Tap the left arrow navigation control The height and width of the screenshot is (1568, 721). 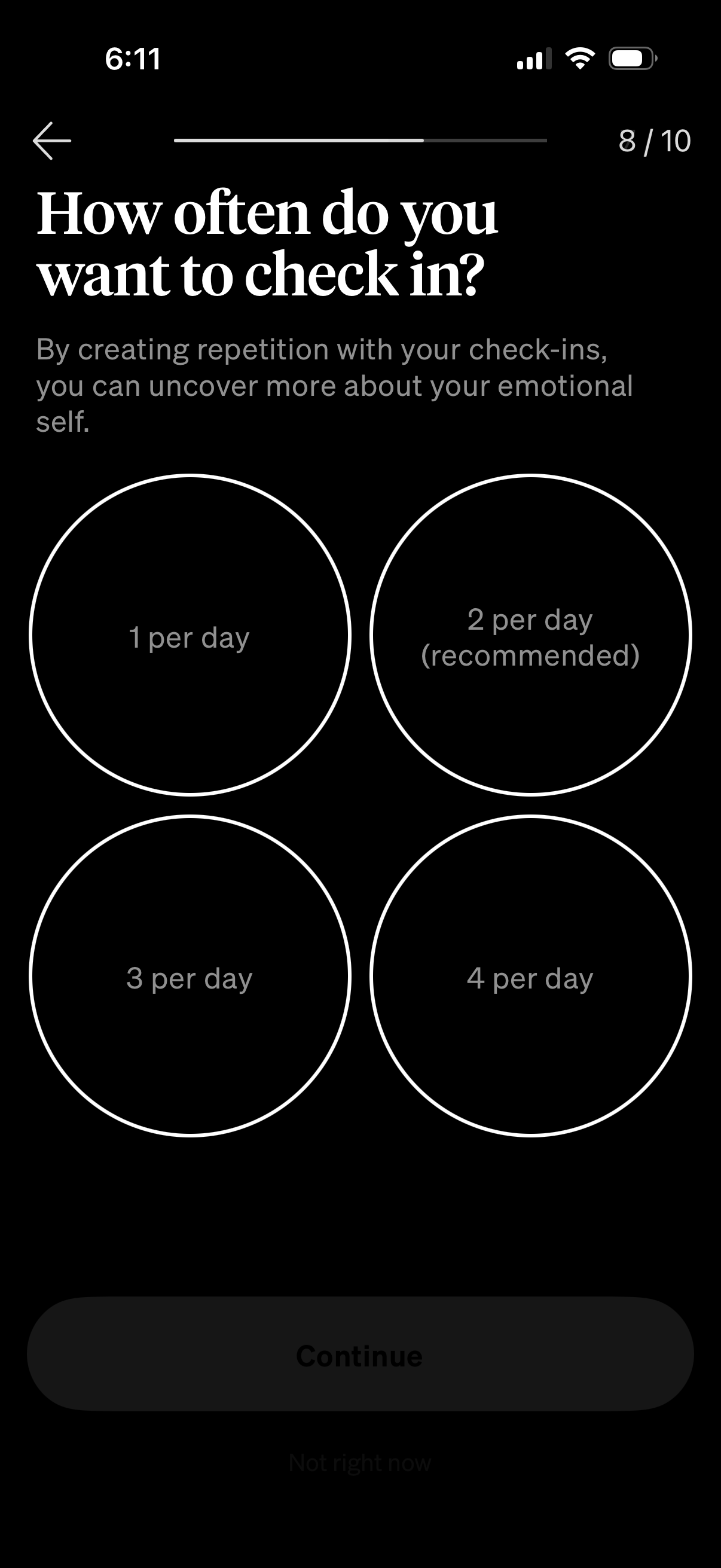(52, 140)
